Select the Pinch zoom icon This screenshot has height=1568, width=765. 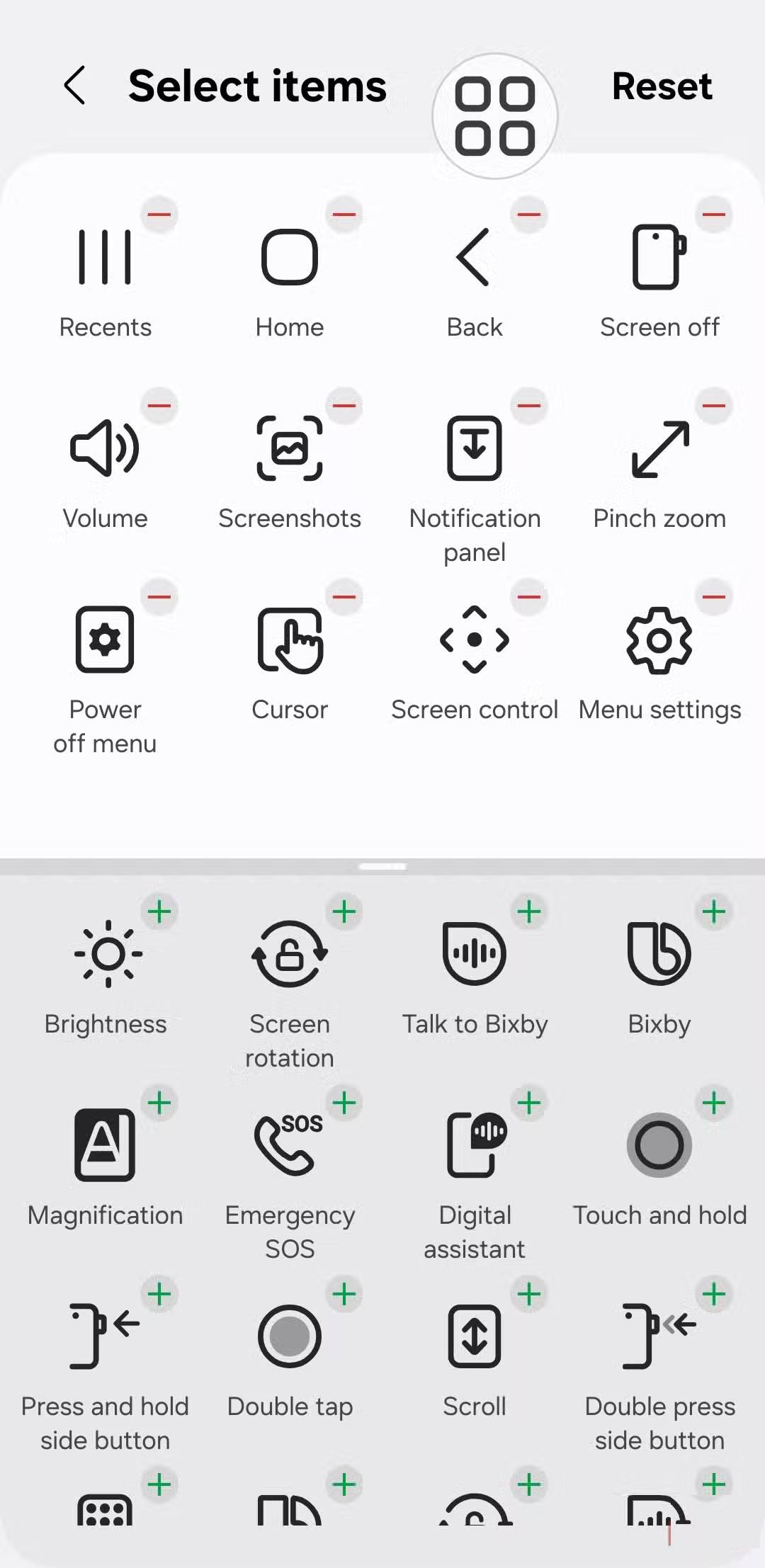659,446
